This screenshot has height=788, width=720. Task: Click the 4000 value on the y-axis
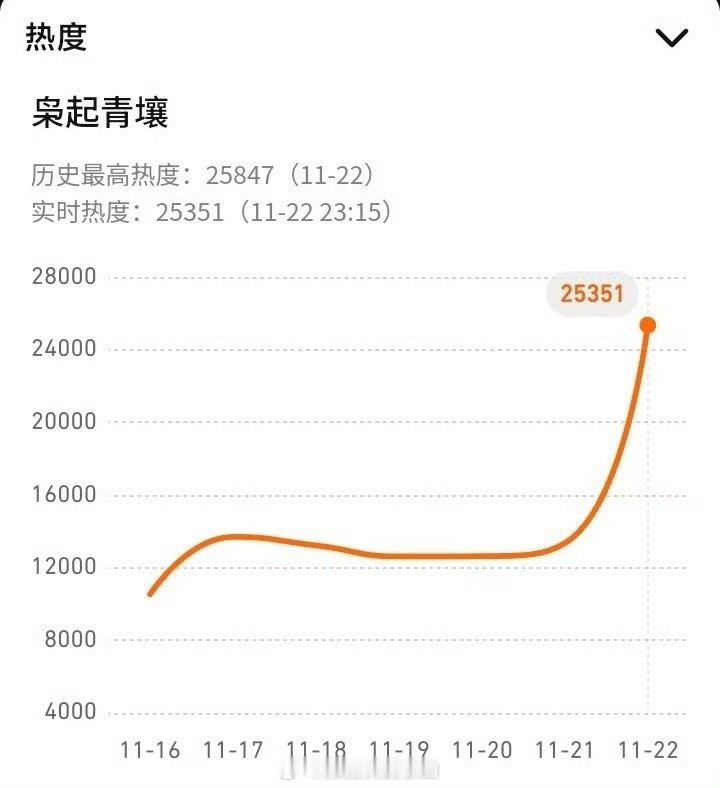click(x=69, y=712)
